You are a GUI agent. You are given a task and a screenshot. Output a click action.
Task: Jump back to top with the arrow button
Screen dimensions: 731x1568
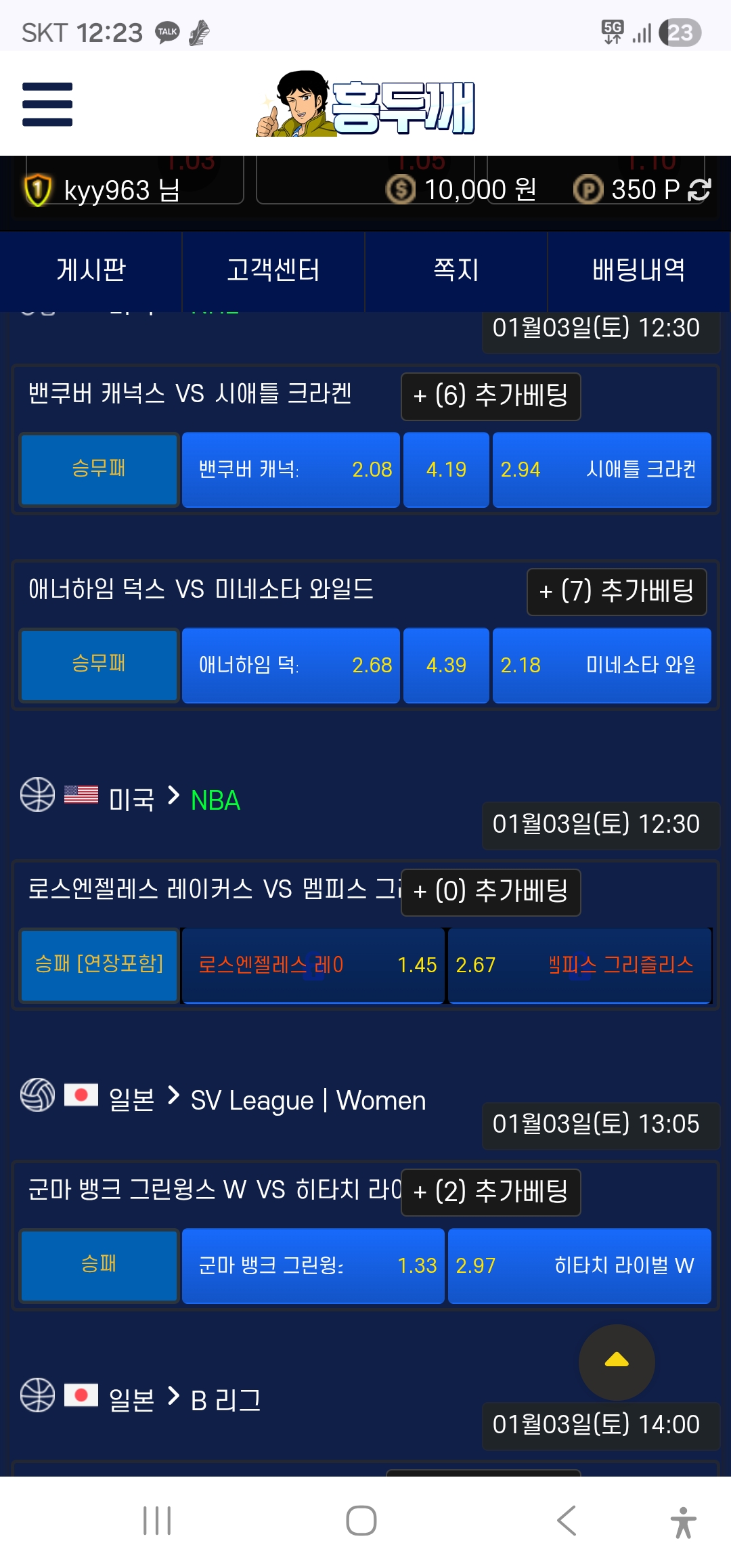click(x=617, y=1362)
